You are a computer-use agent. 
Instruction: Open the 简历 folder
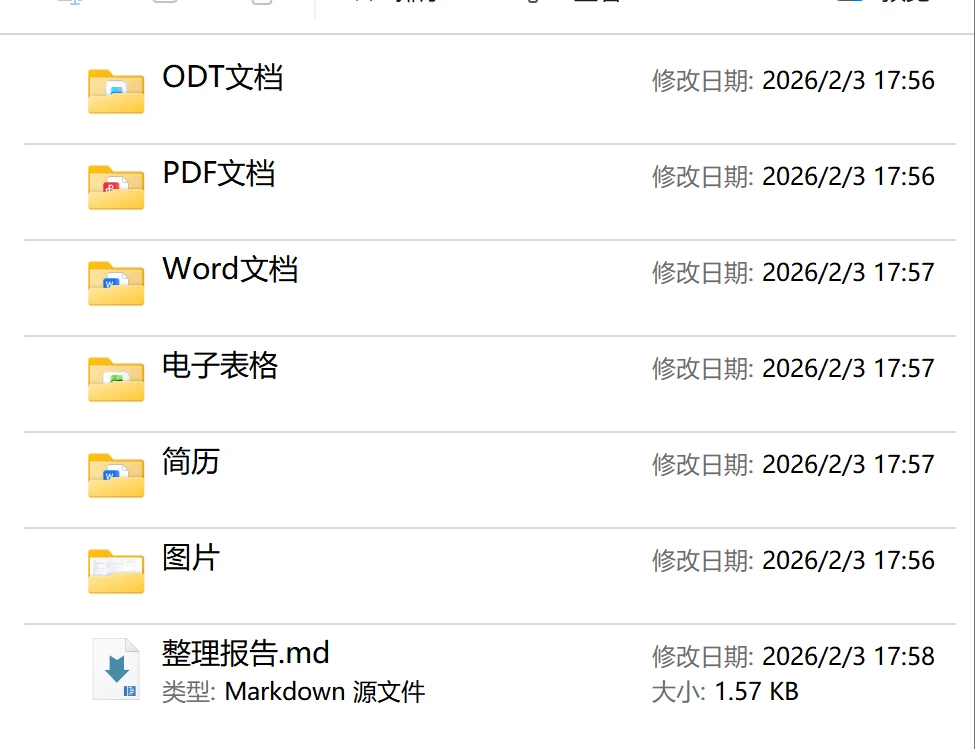191,463
